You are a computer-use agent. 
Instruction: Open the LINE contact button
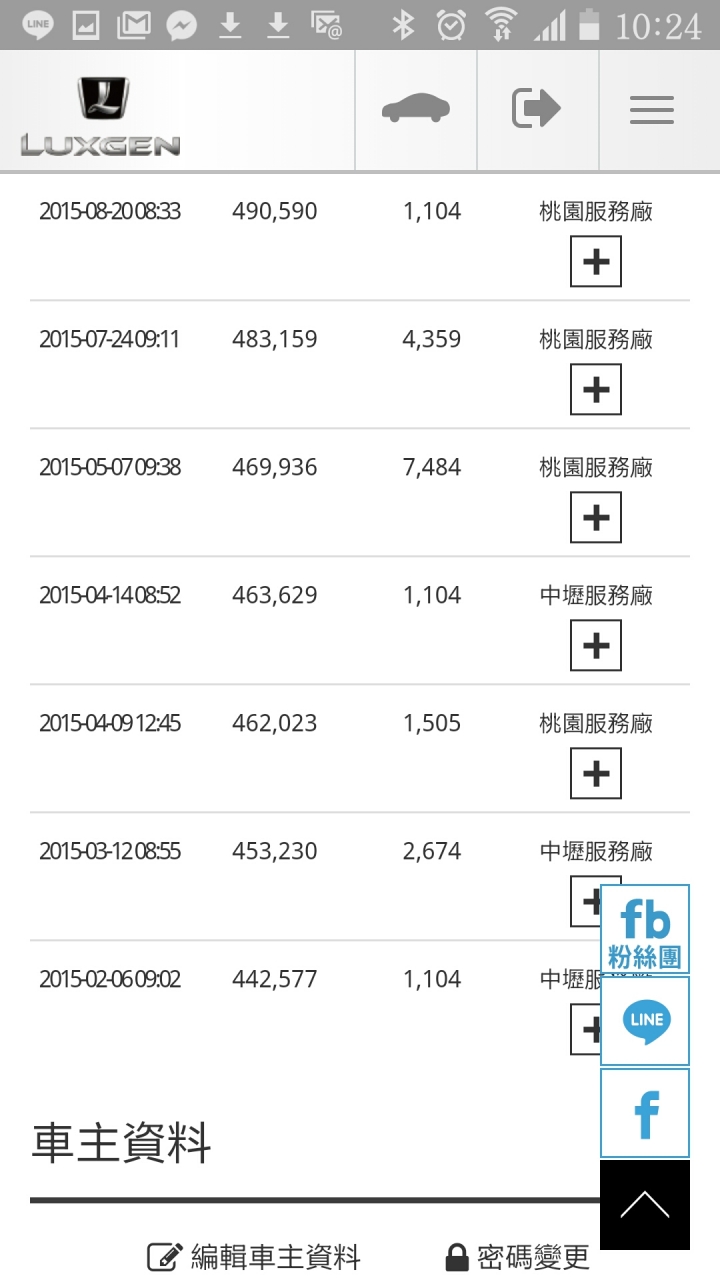(645, 1021)
